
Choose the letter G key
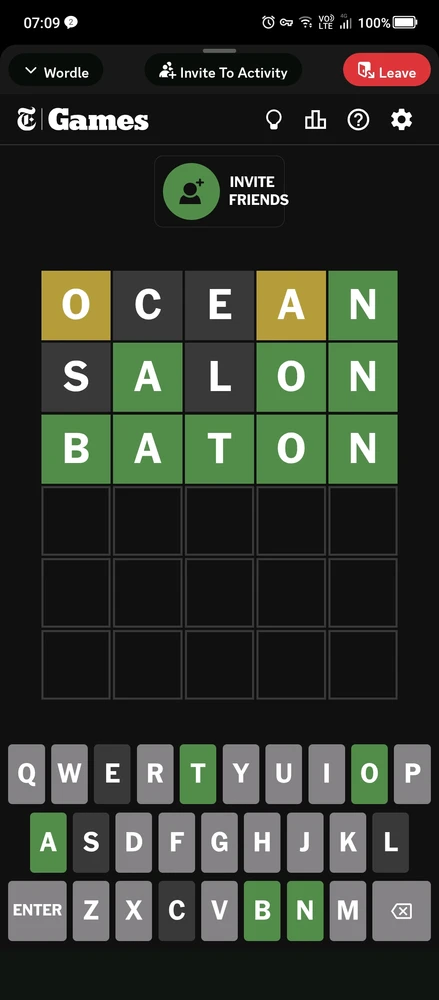pyautogui.click(x=220, y=842)
